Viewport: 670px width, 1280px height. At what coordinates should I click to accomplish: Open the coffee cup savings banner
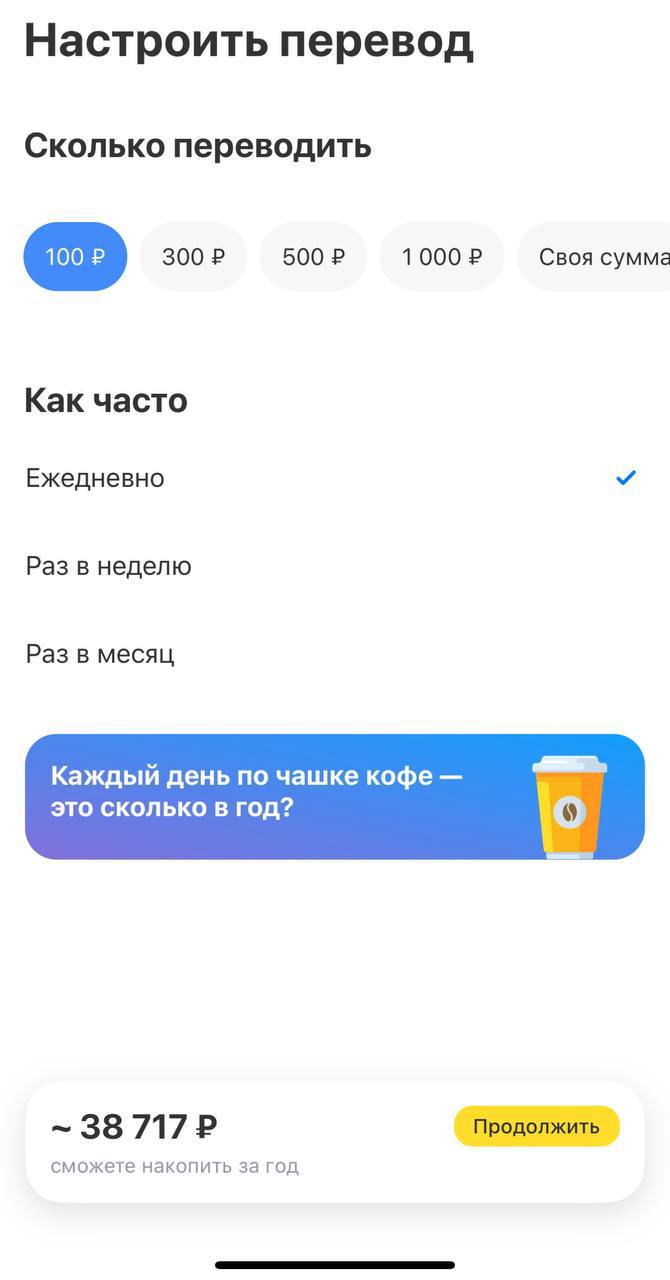coord(334,797)
